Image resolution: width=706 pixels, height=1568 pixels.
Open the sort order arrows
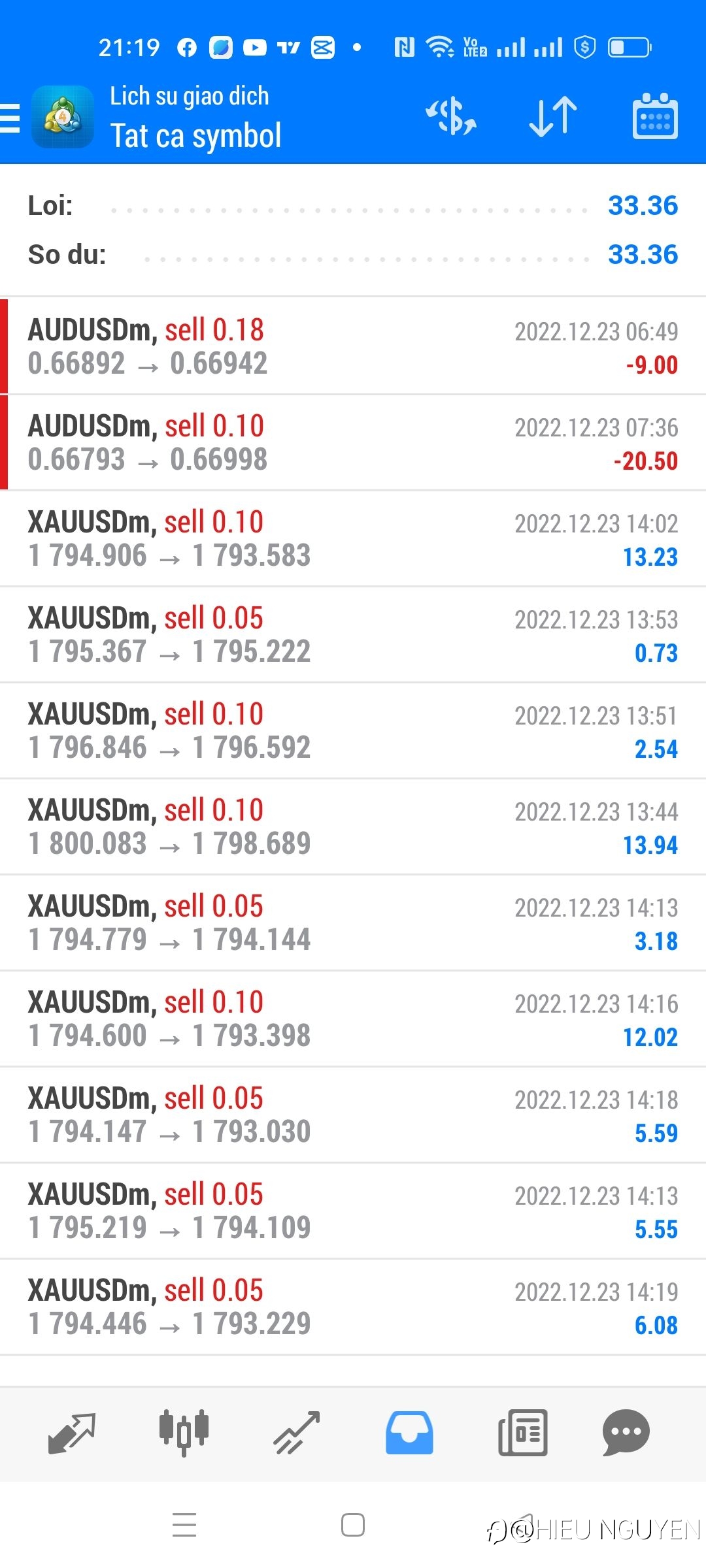[553, 117]
